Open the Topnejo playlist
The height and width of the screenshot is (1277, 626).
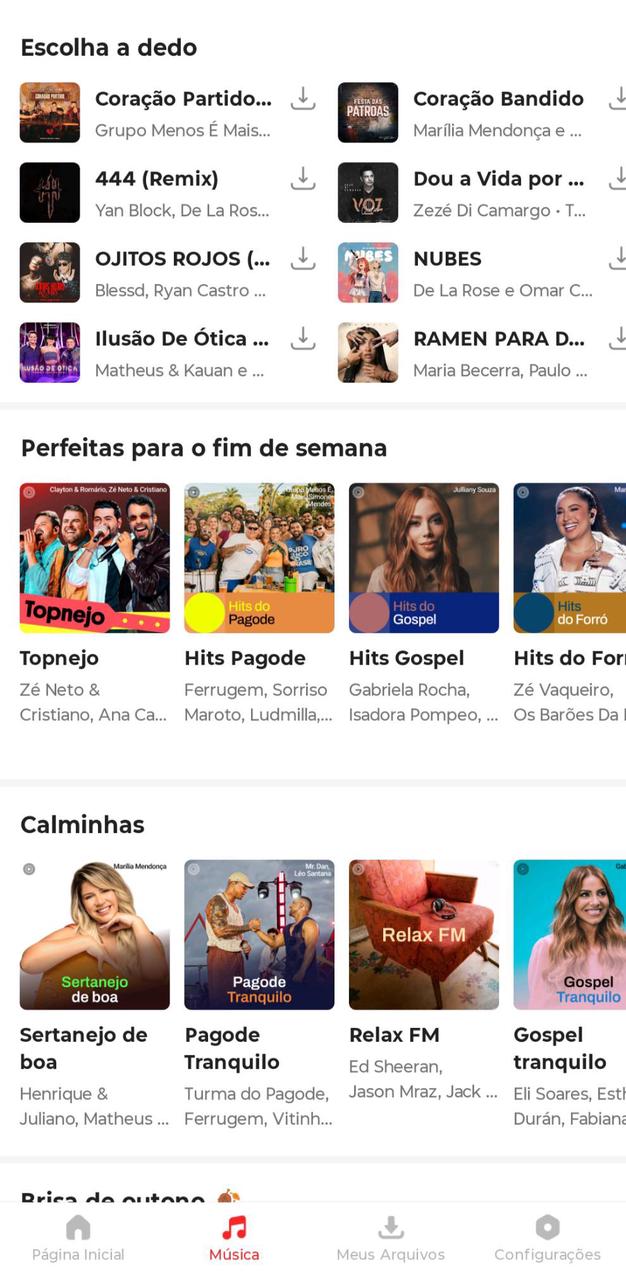pos(95,558)
